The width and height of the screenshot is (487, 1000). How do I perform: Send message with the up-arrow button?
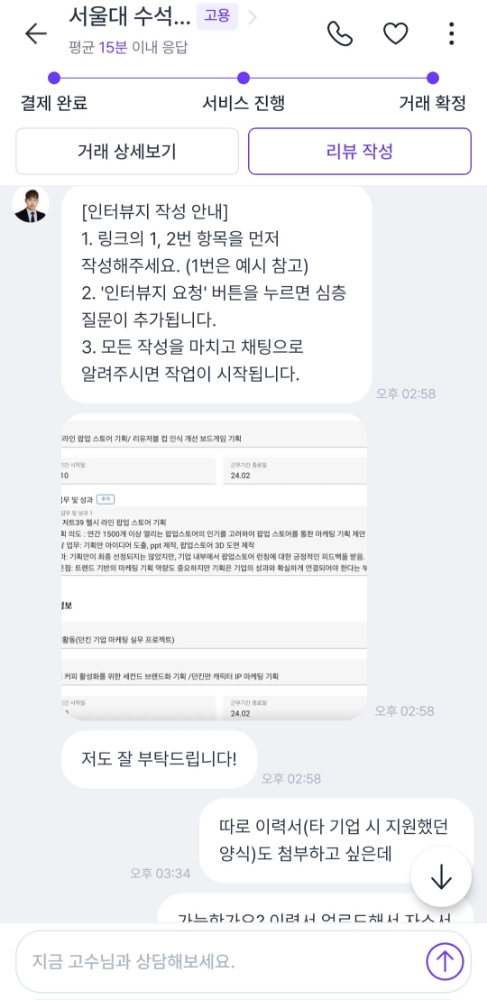[x=444, y=960]
